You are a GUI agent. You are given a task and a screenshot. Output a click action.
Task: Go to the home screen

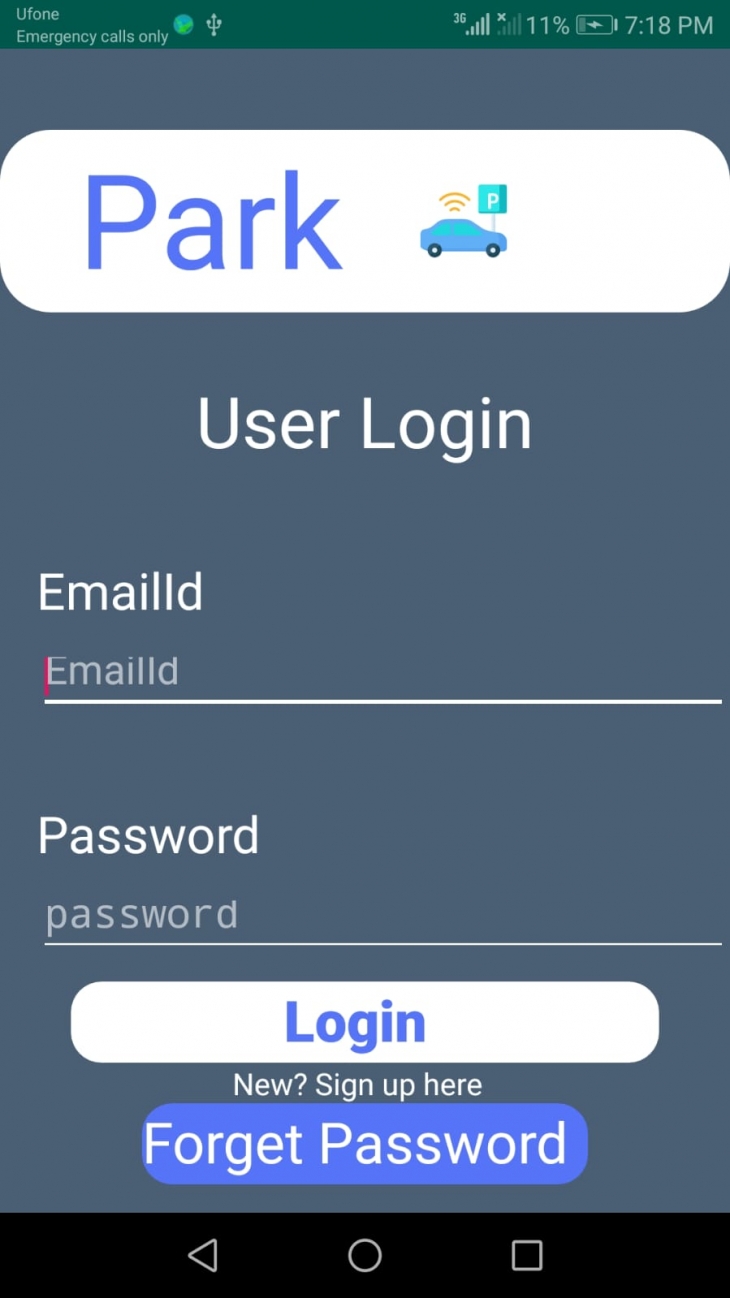pos(365,1255)
